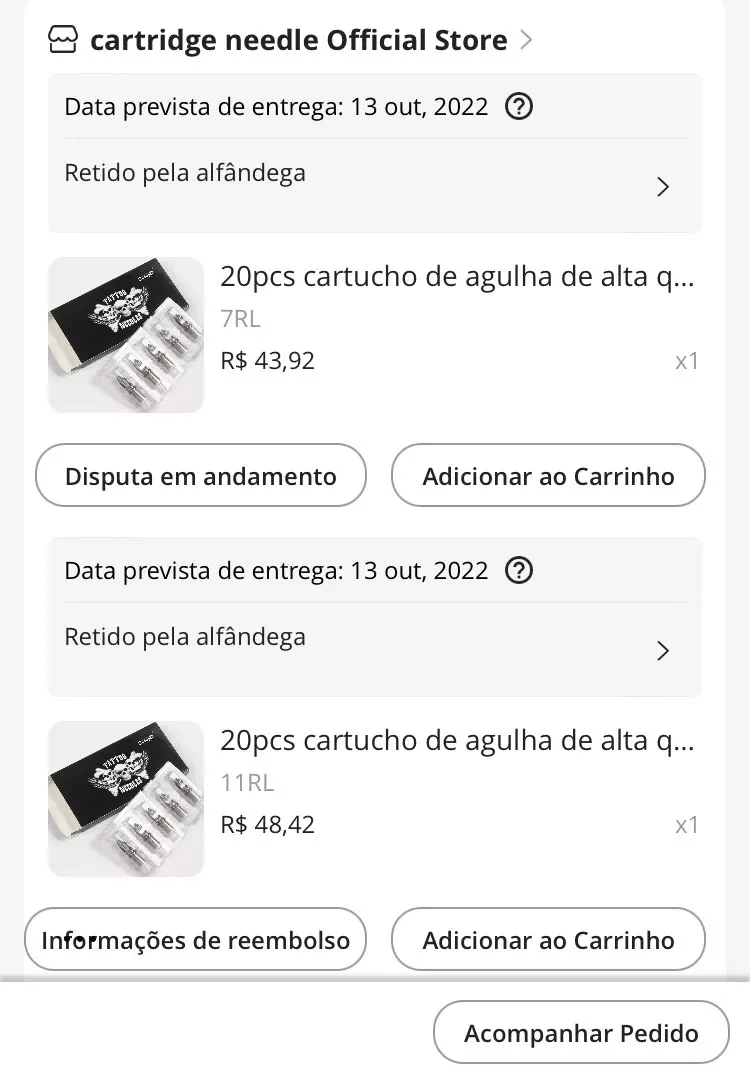This screenshot has width=750, height=1082.
Task: Tap Acompanhar Pedido to track order
Action: click(581, 1033)
